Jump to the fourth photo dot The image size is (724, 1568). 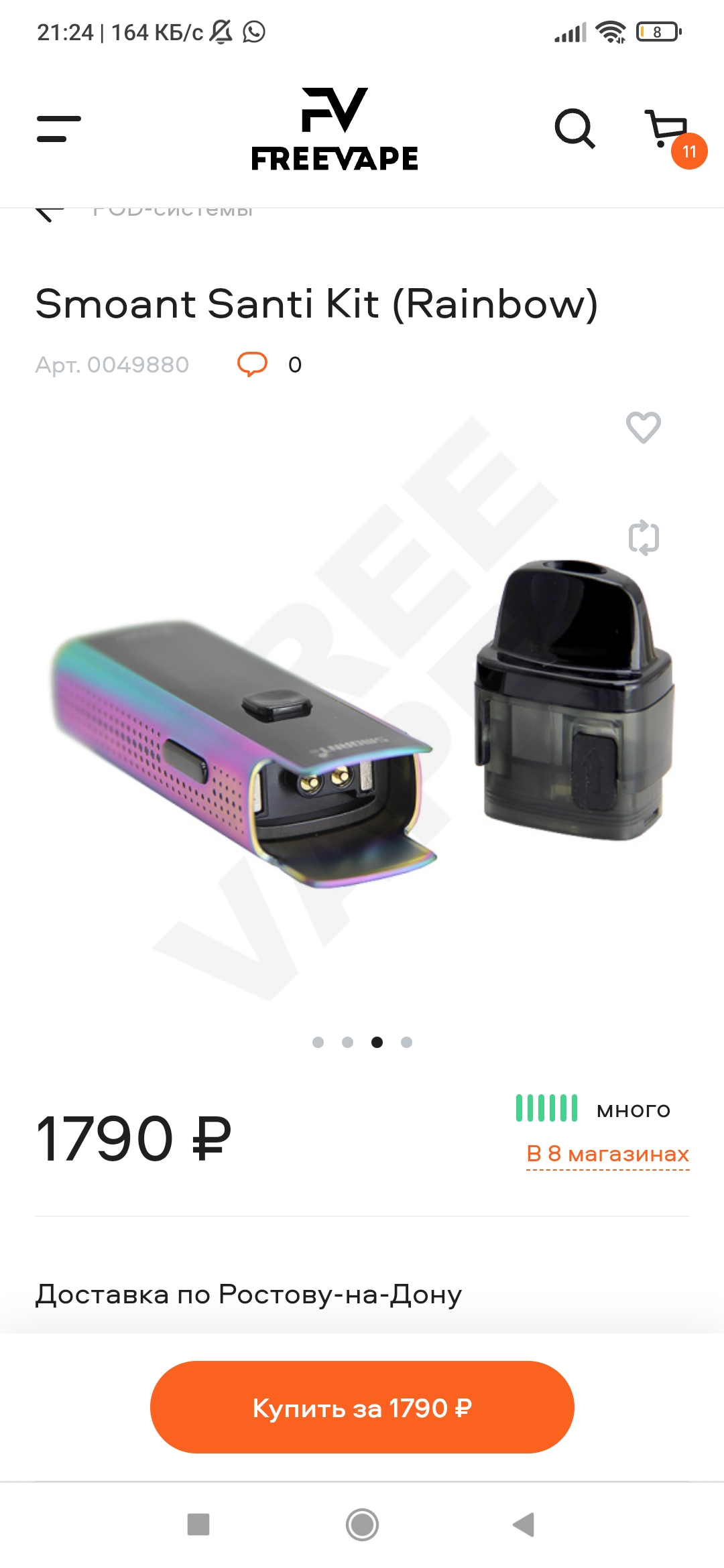tap(406, 1042)
